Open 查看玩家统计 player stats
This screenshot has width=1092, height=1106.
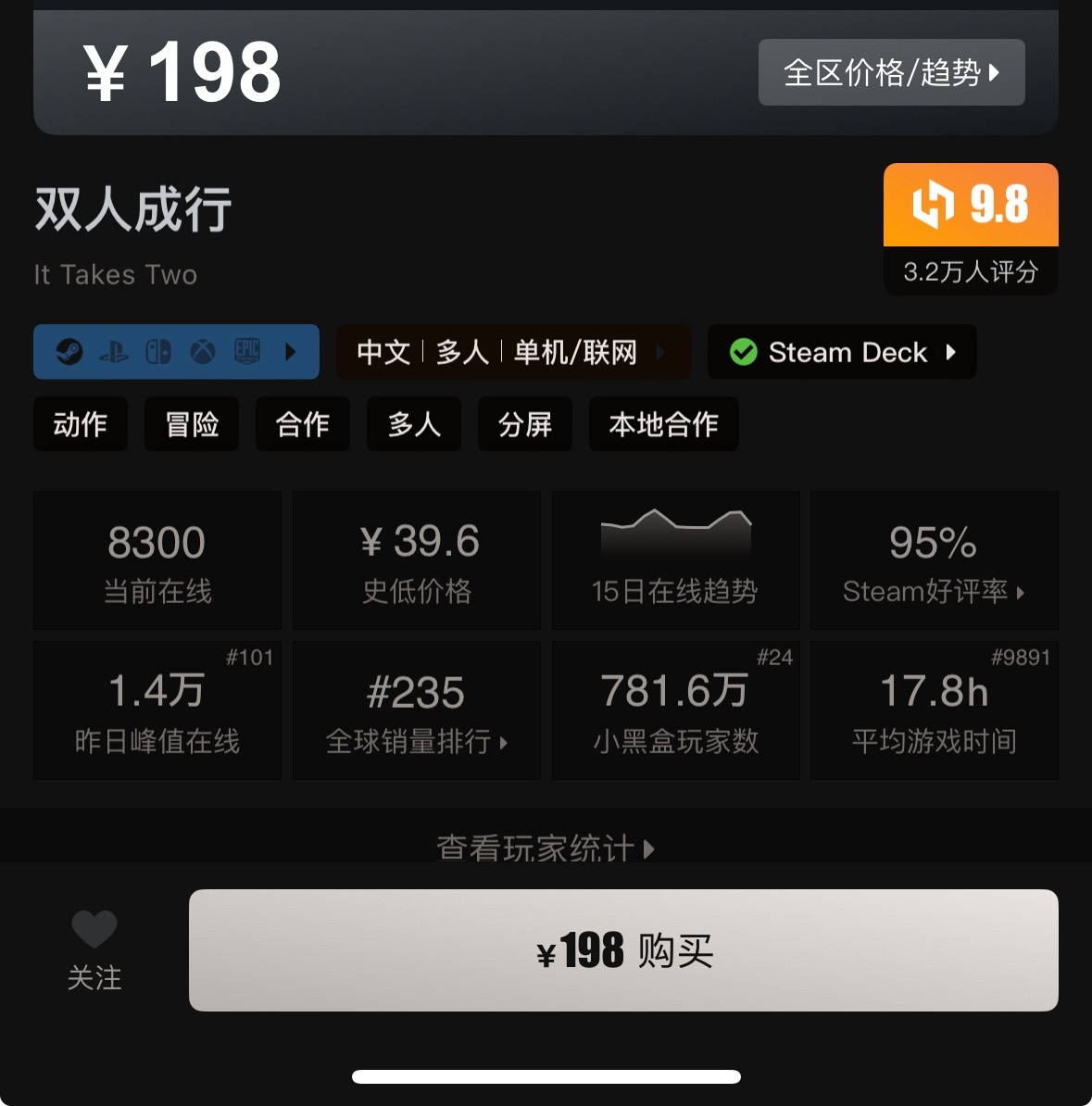[x=545, y=847]
